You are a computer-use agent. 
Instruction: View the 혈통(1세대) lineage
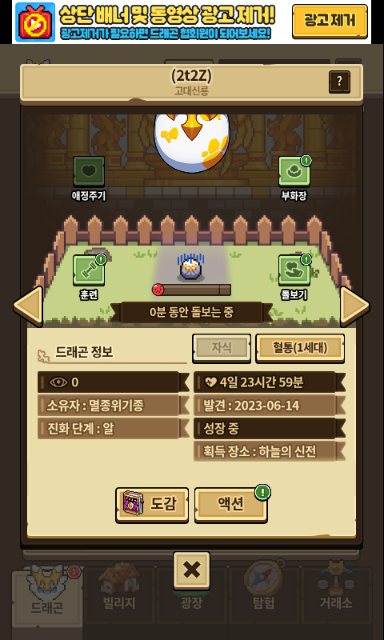pos(300,348)
